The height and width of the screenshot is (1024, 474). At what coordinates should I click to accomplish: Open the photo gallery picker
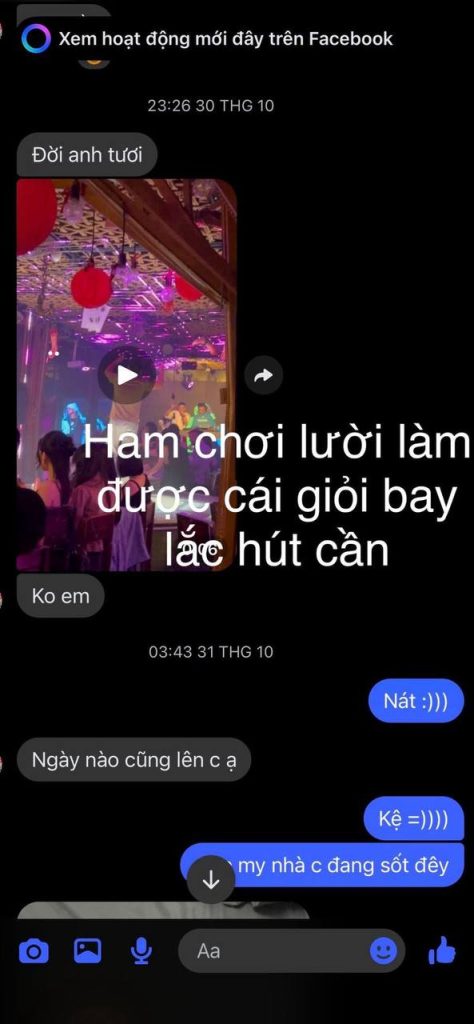point(87,951)
